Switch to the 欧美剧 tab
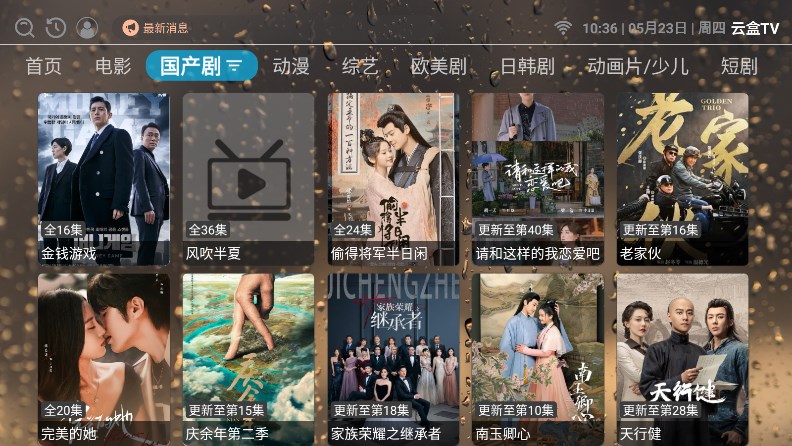Image resolution: width=792 pixels, height=446 pixels. coord(439,67)
